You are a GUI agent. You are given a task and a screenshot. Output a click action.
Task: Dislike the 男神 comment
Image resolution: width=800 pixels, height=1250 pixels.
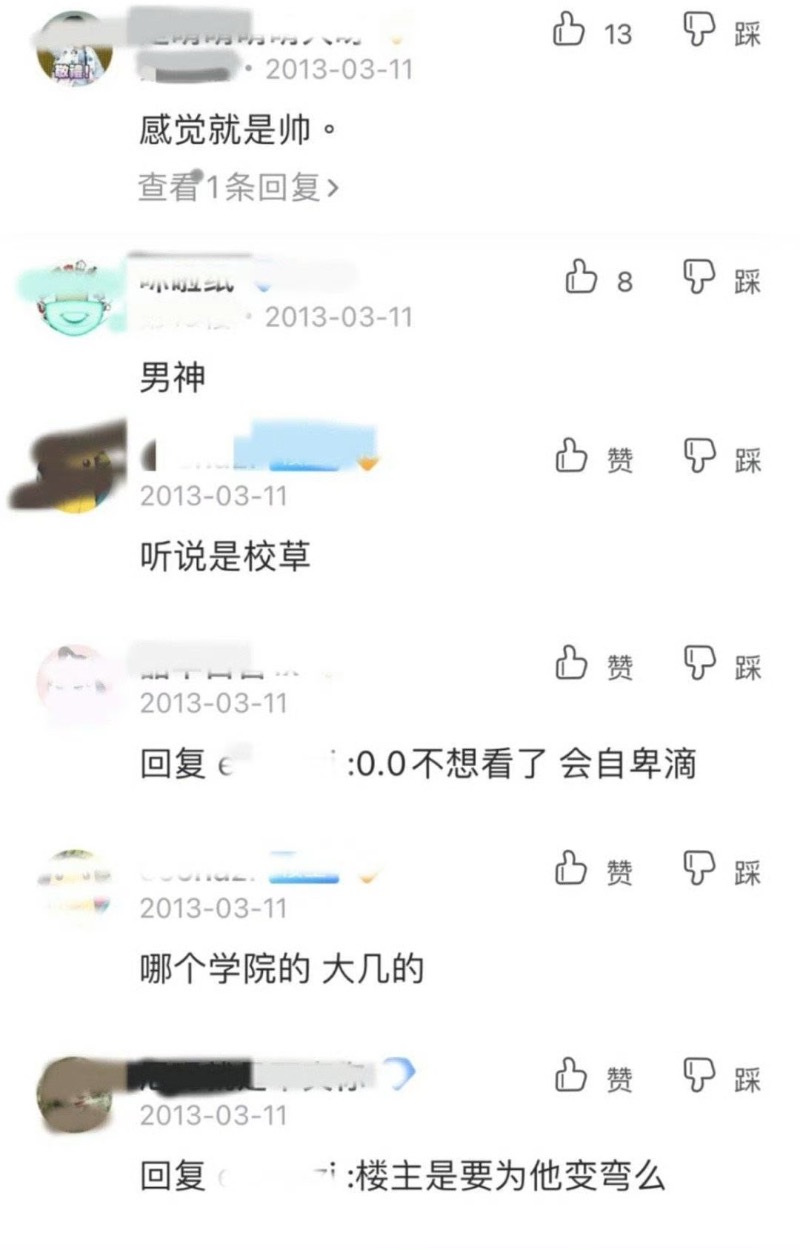700,278
